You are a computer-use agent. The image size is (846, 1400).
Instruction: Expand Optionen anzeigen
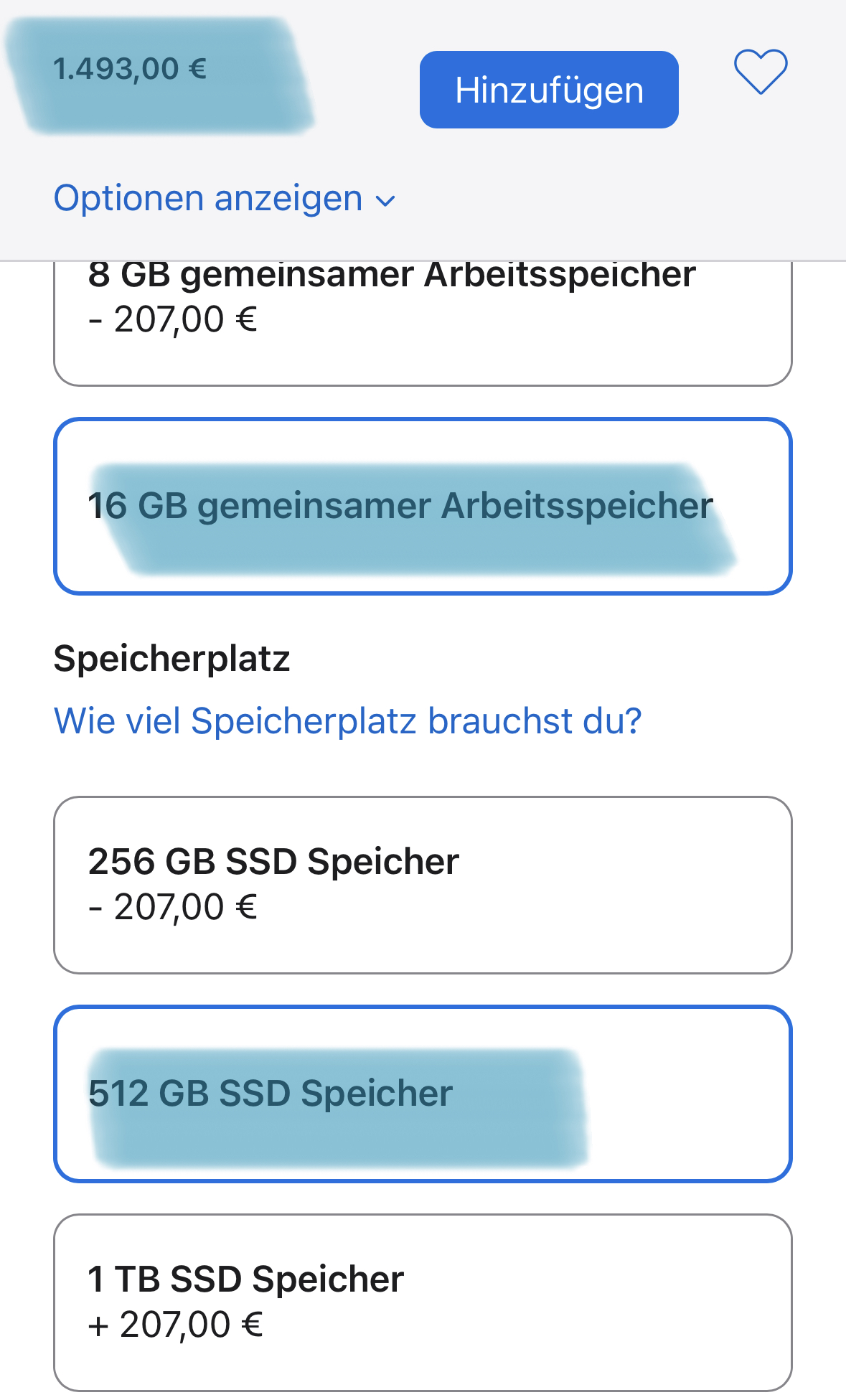(224, 199)
